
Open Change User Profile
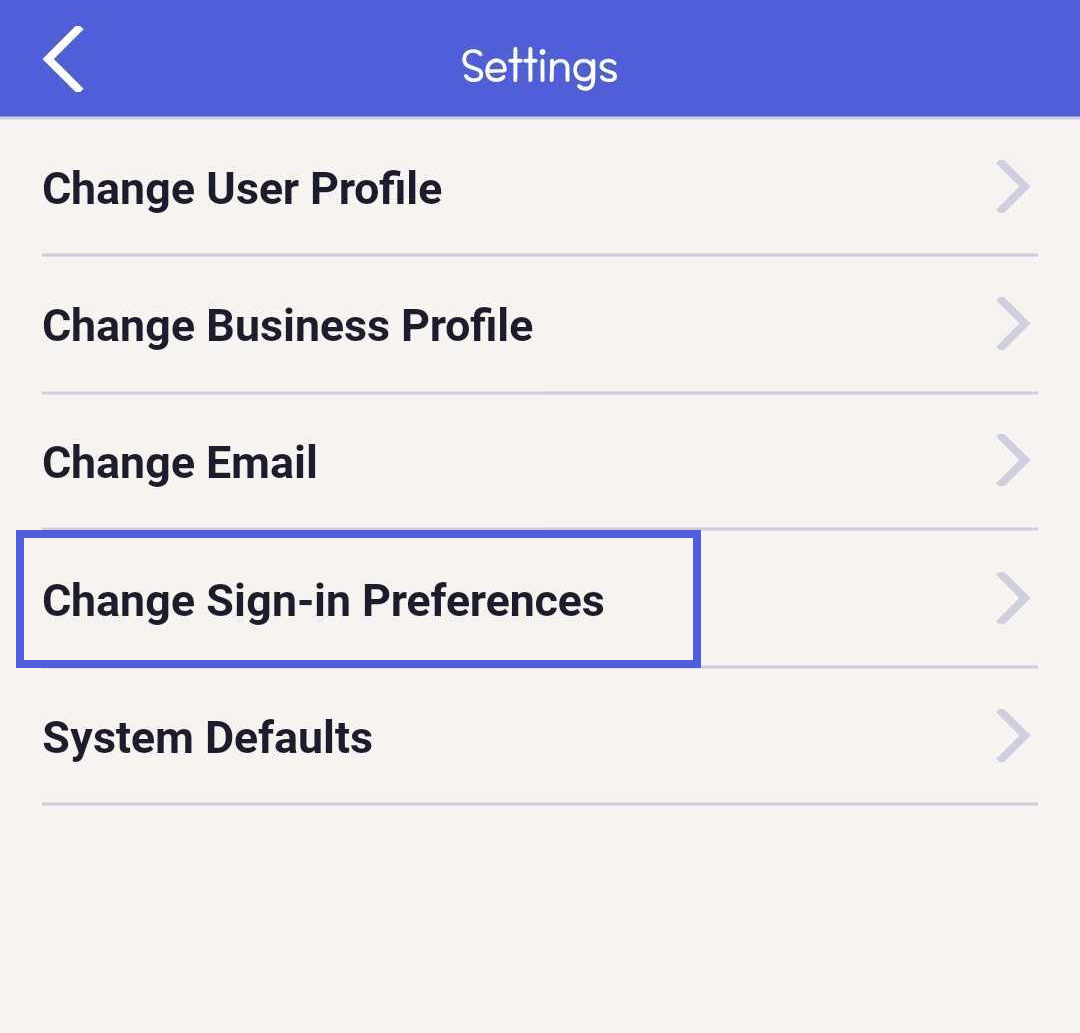tap(242, 188)
